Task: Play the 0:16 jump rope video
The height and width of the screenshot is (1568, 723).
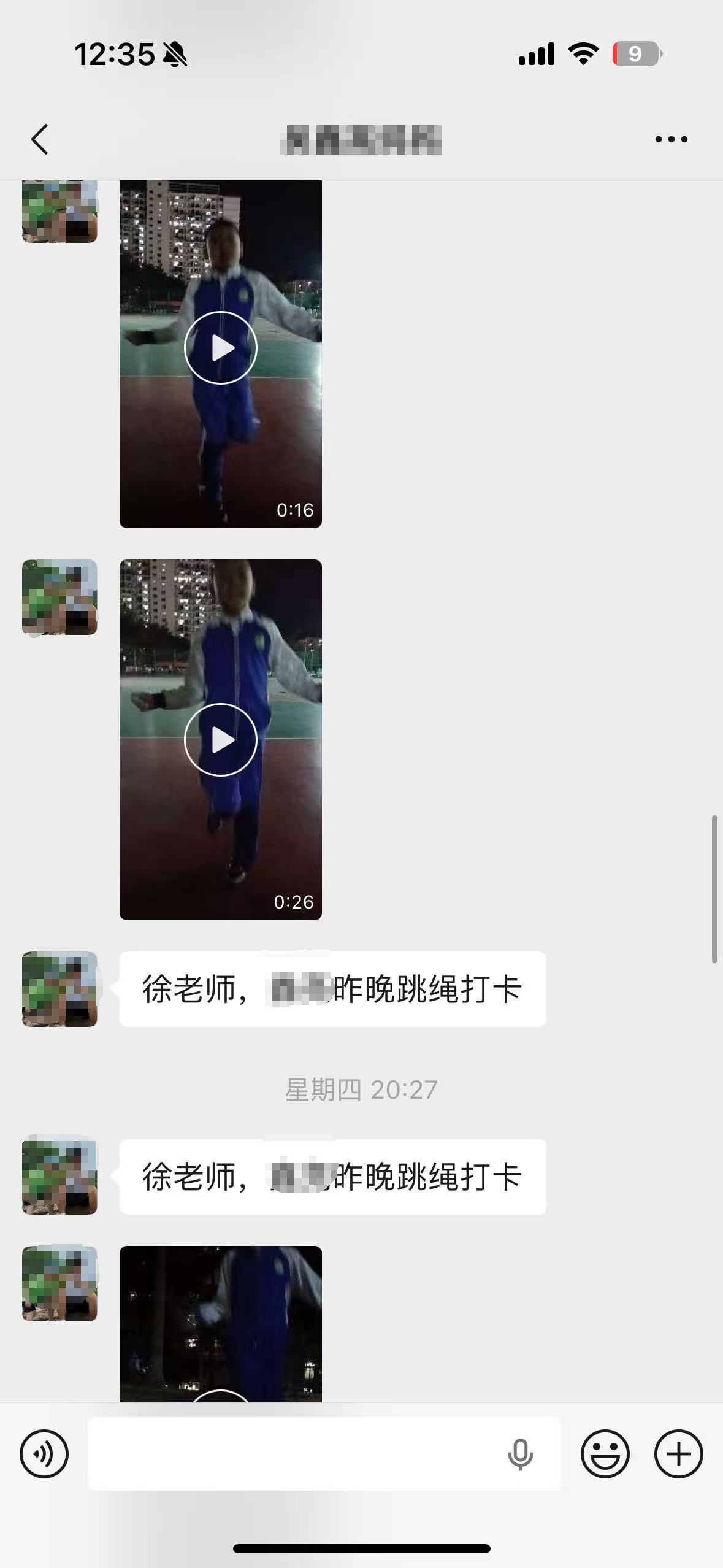Action: point(220,348)
